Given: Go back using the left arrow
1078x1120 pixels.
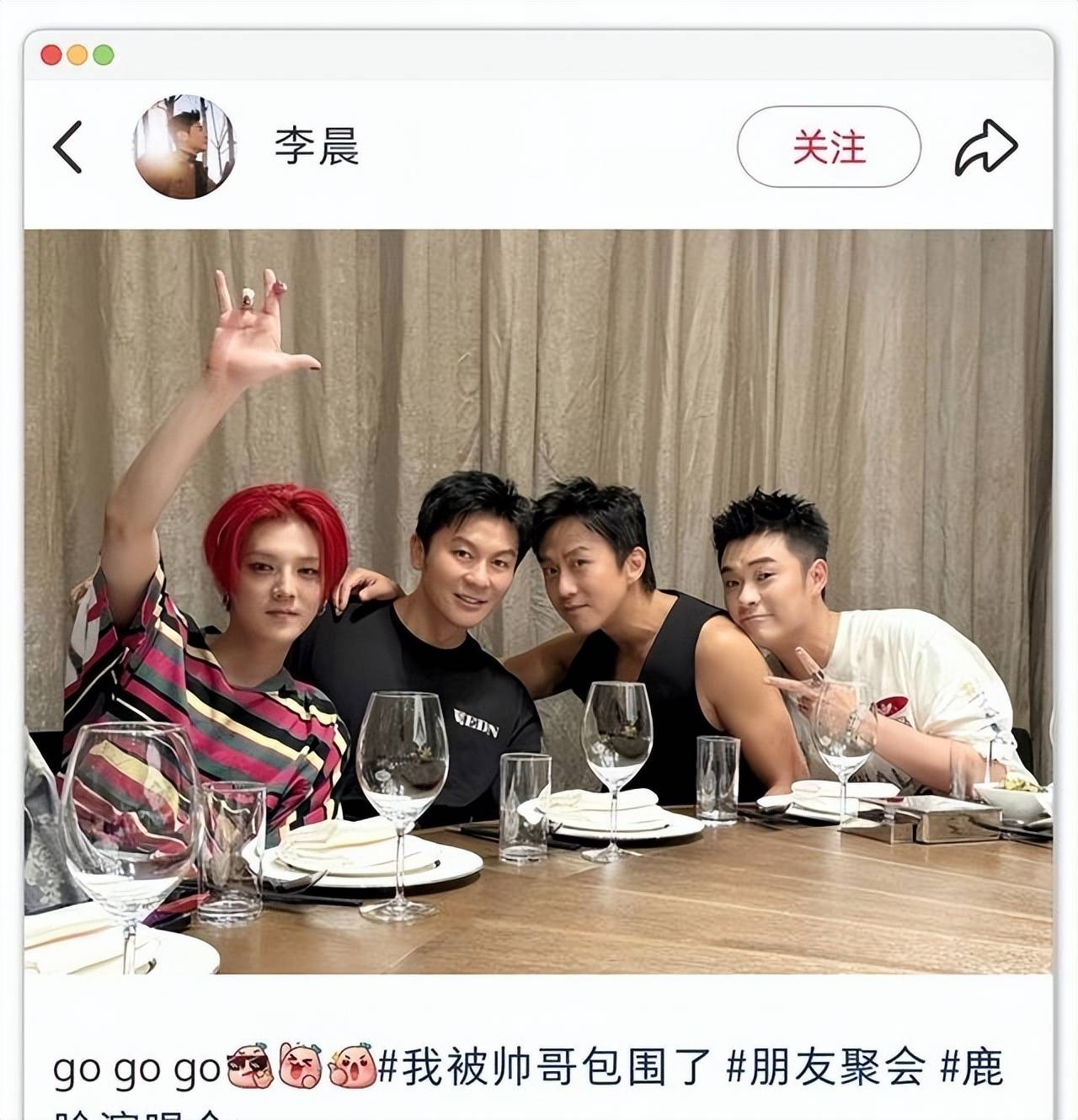Looking at the screenshot, I should click(67, 147).
